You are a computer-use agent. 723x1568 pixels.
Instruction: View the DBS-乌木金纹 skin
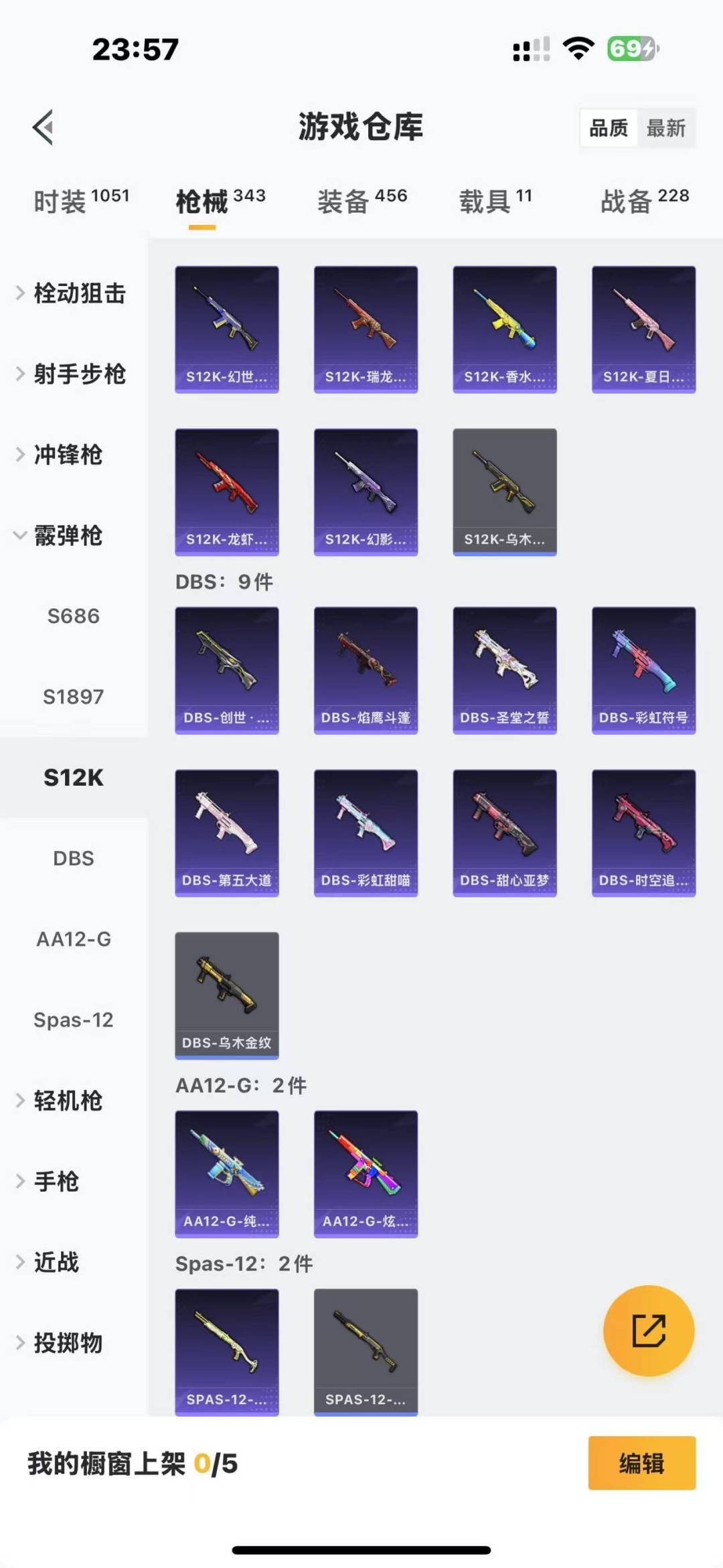(x=227, y=995)
